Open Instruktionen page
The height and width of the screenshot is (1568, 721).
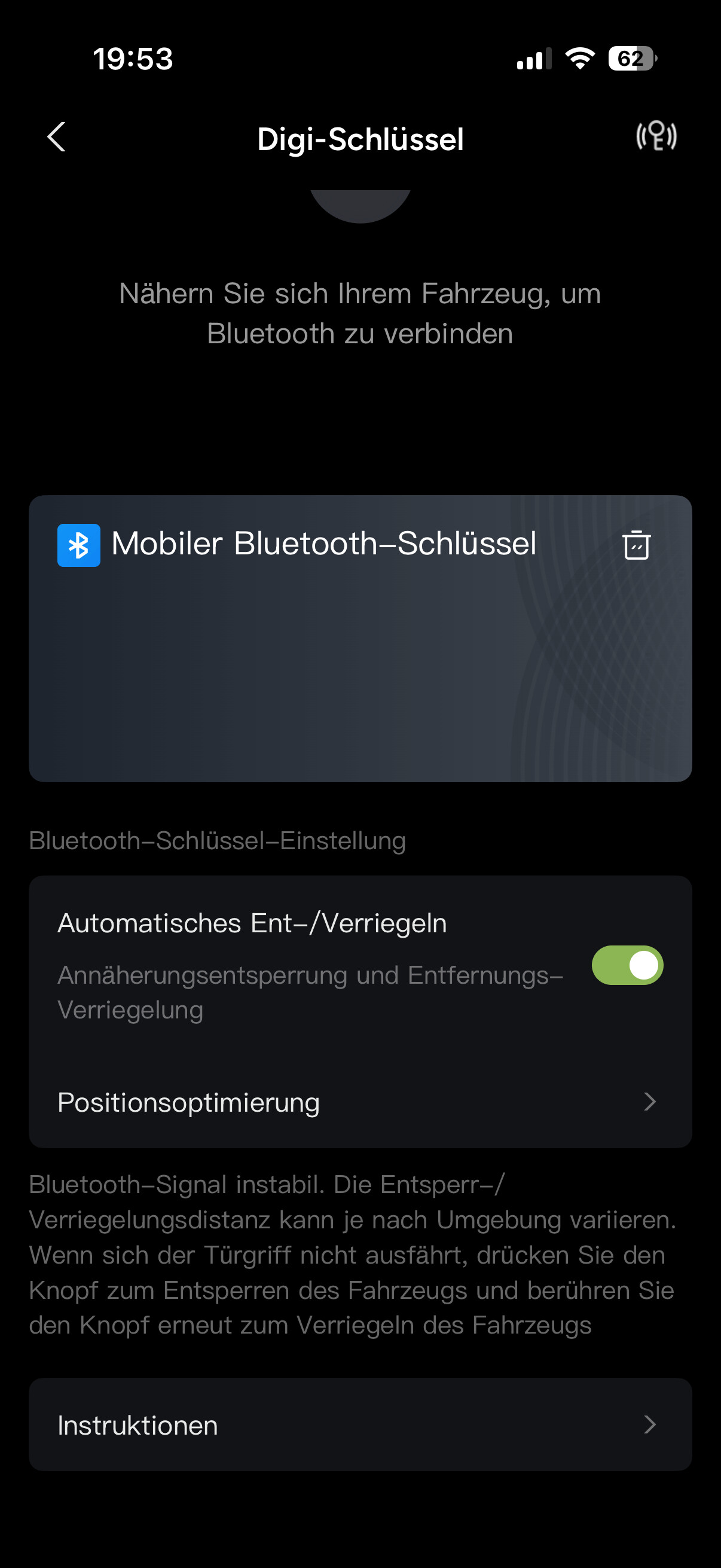tap(360, 1425)
